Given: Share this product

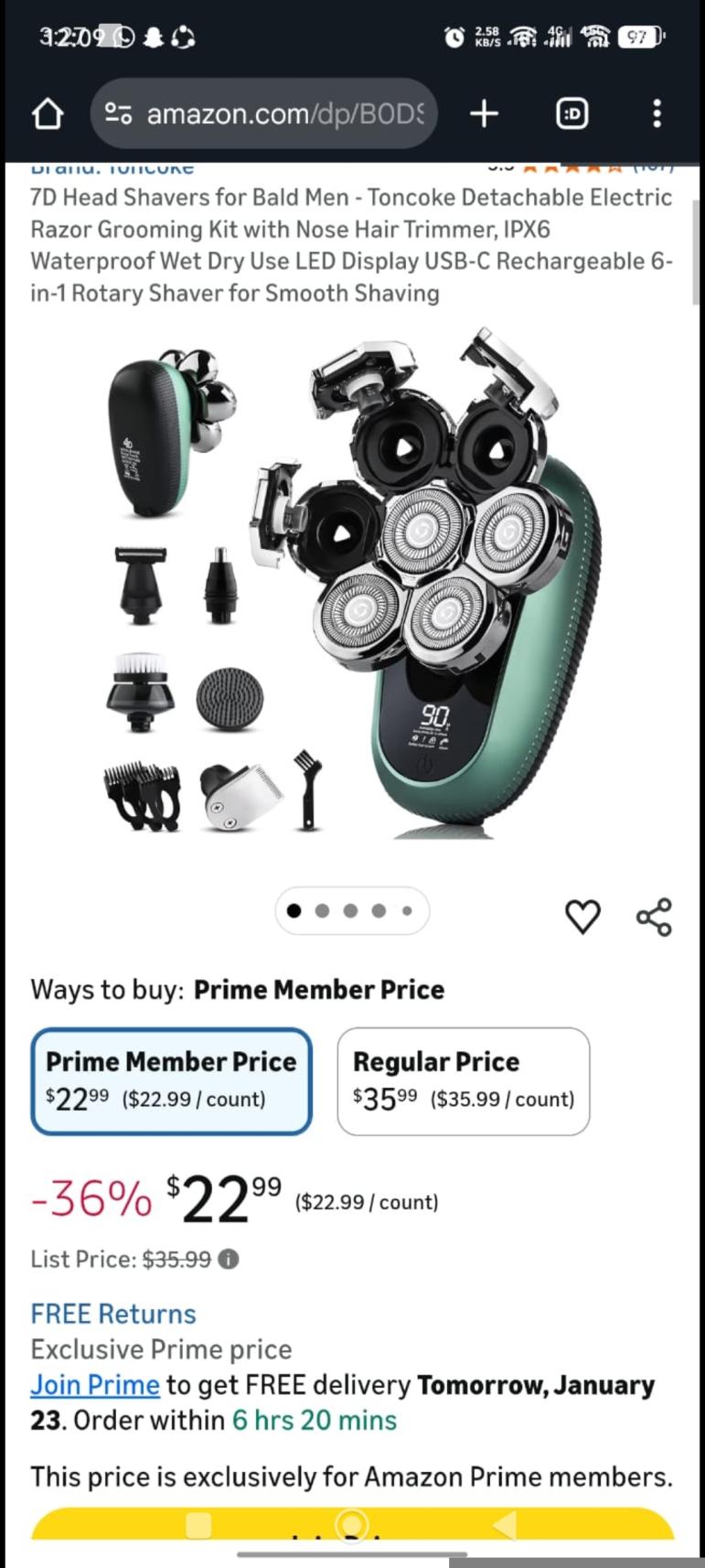Looking at the screenshot, I should [x=654, y=917].
